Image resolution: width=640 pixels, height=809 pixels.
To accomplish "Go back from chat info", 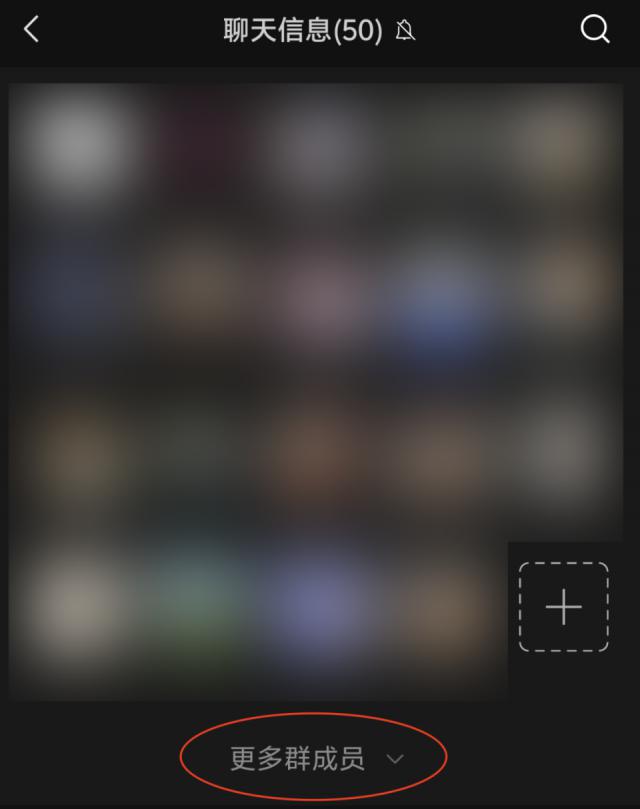I will [31, 30].
